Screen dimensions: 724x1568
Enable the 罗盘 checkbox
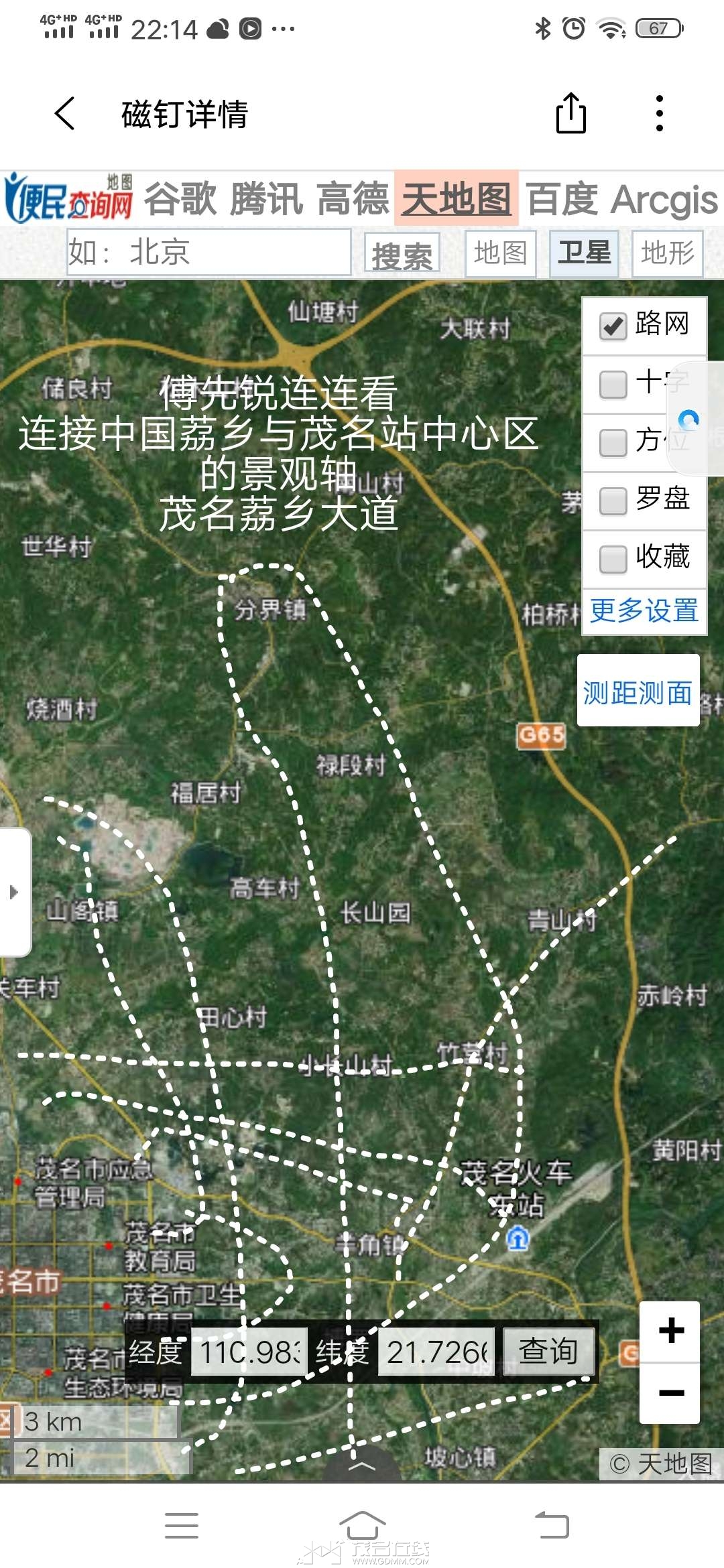613,501
